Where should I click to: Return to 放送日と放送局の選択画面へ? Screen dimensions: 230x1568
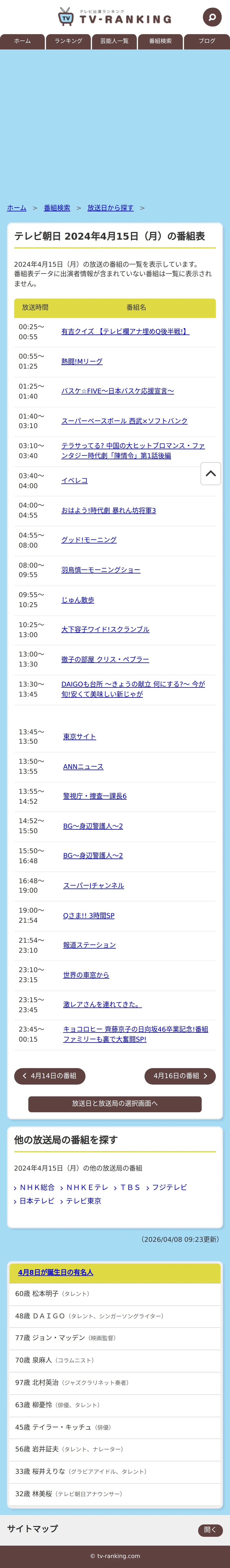[115, 1104]
